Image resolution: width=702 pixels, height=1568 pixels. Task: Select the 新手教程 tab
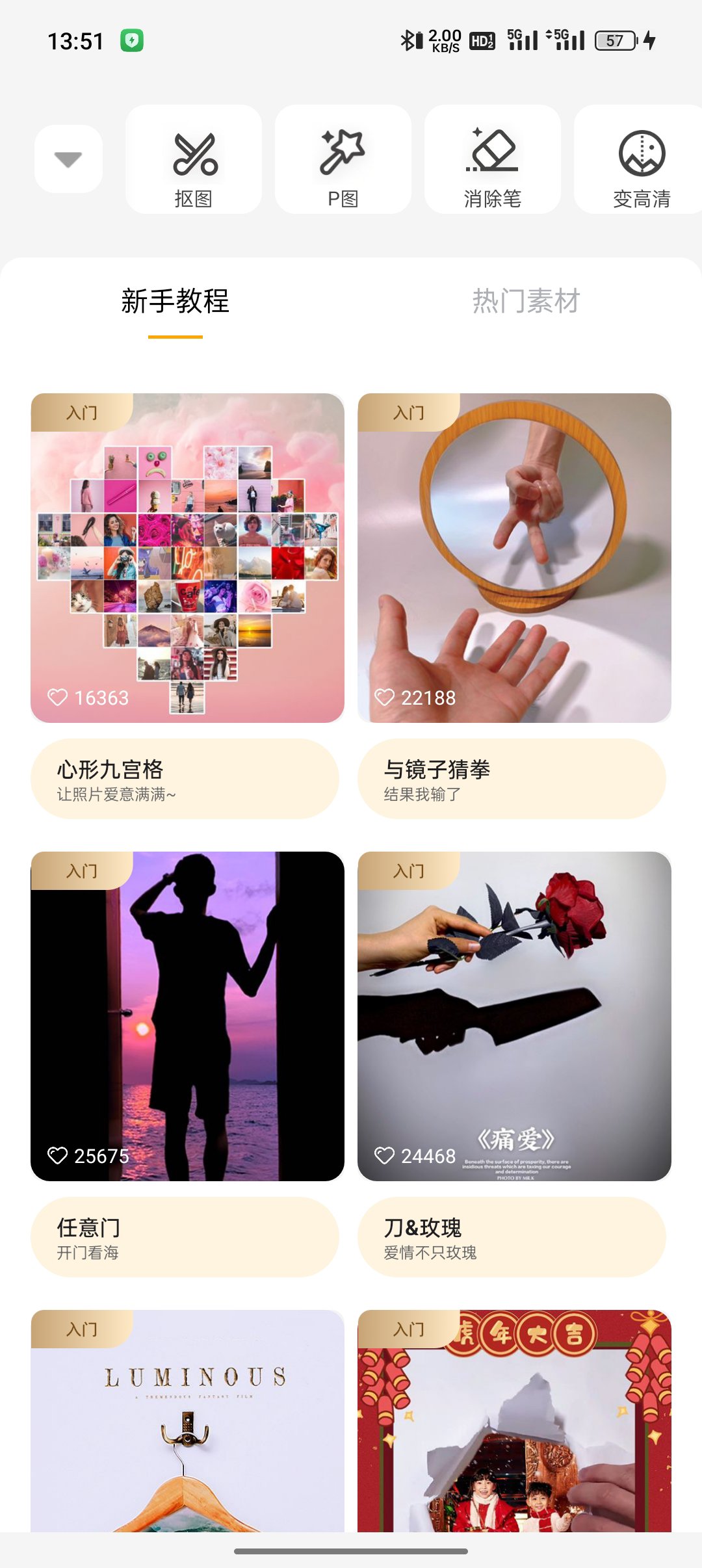coord(175,301)
